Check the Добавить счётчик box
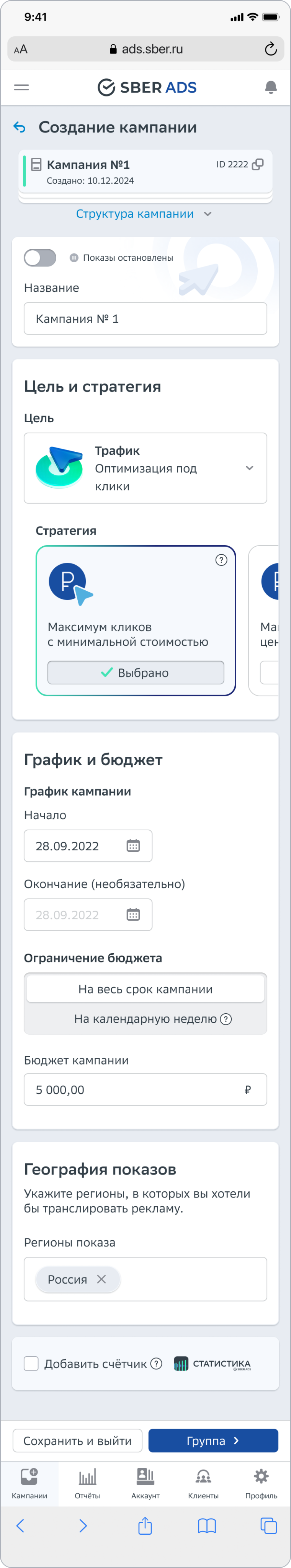This screenshot has width=291, height=1568. [x=31, y=1364]
